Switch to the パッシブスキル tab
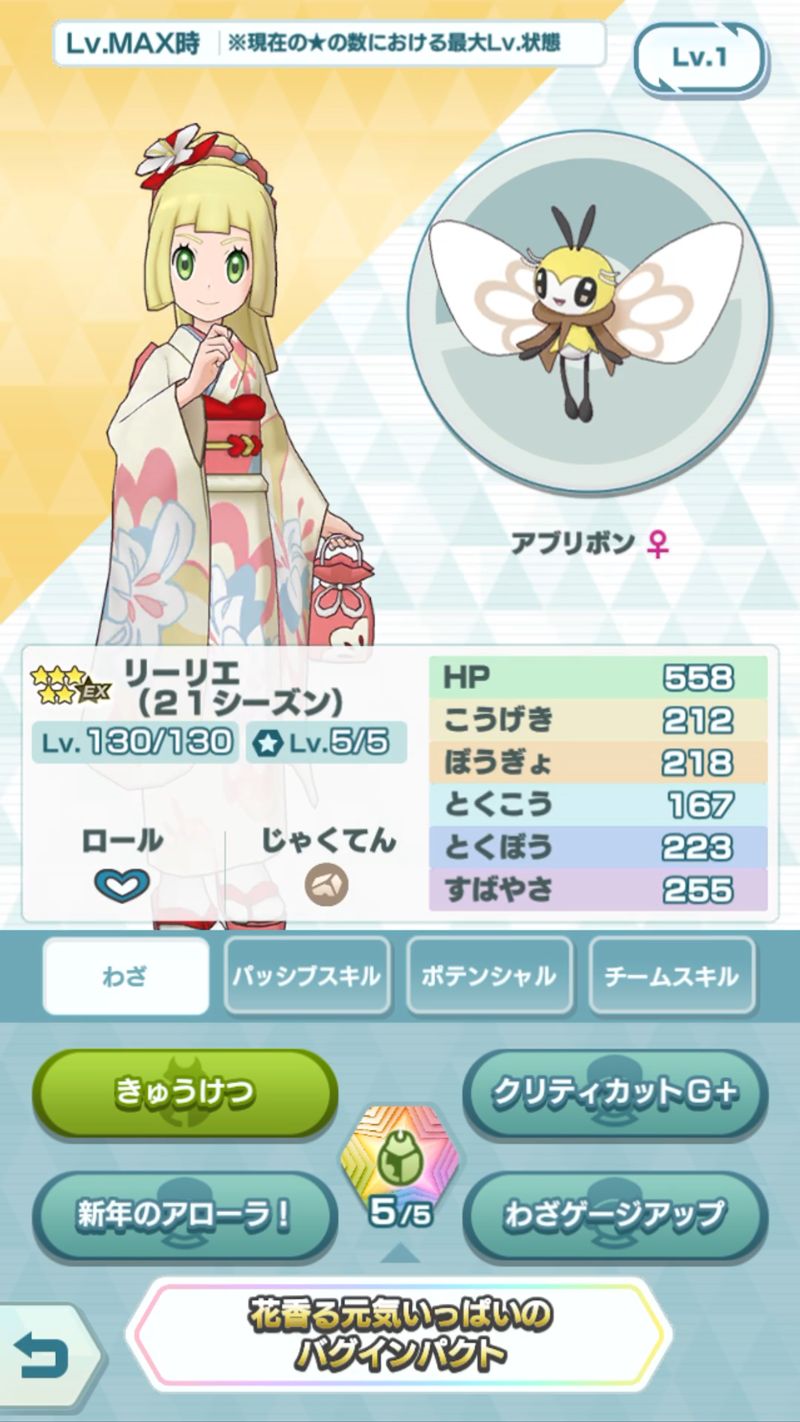 click(306, 976)
